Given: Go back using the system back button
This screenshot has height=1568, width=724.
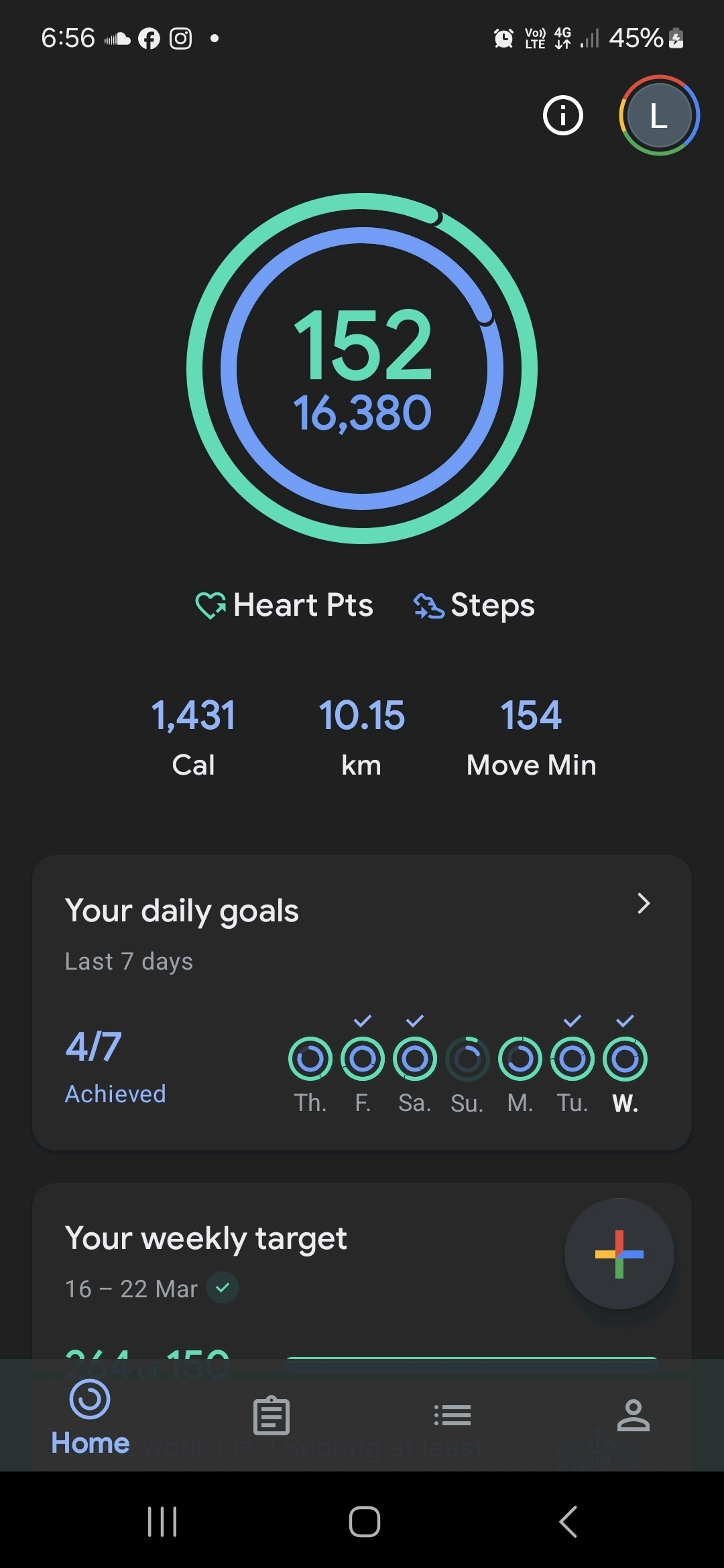Looking at the screenshot, I should point(568,1521).
